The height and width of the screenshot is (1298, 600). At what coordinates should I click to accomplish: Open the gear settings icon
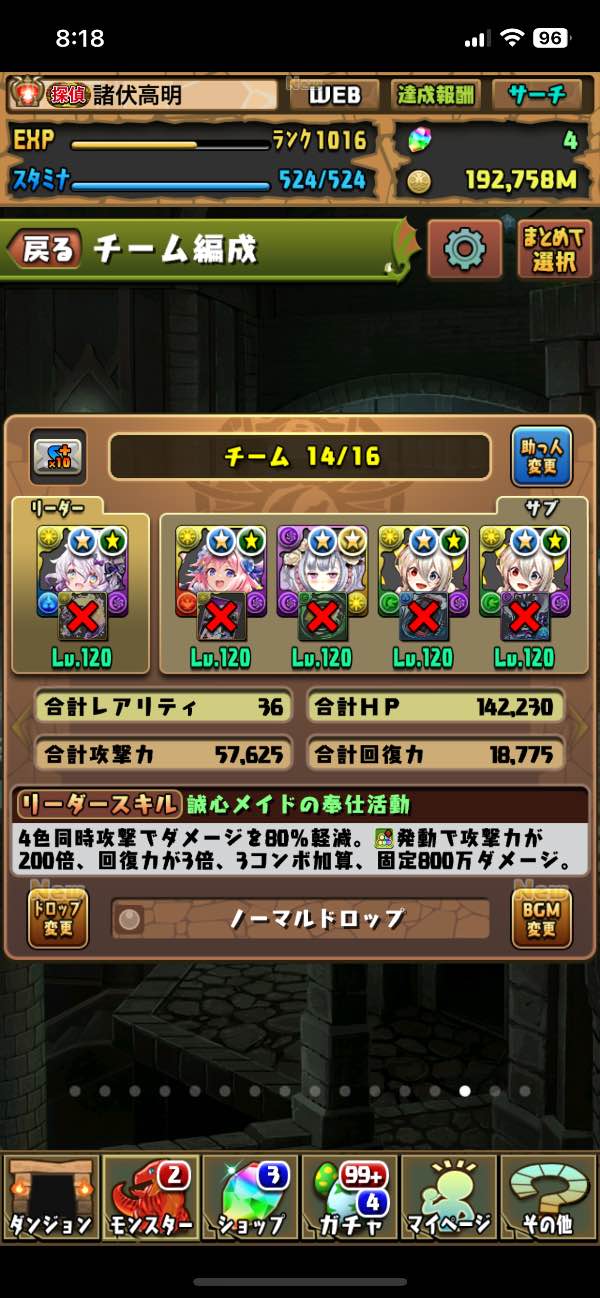click(x=465, y=248)
